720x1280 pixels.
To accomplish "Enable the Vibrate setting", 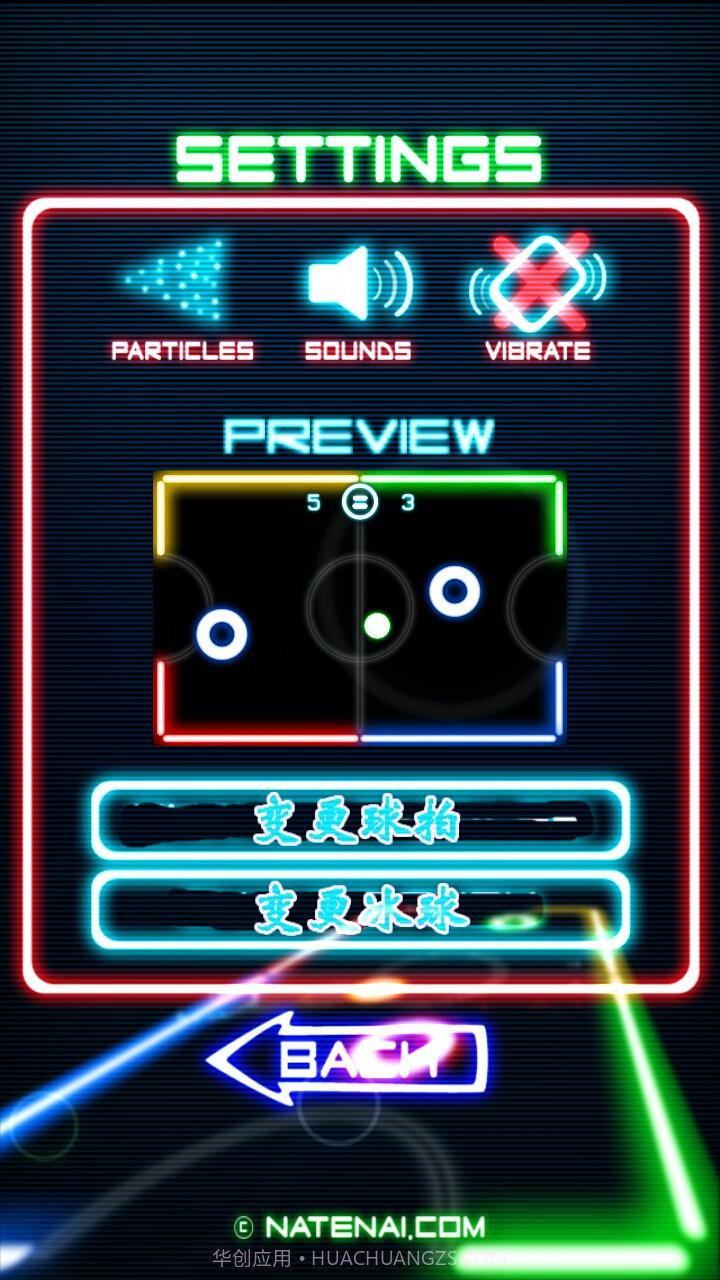I will click(x=538, y=297).
